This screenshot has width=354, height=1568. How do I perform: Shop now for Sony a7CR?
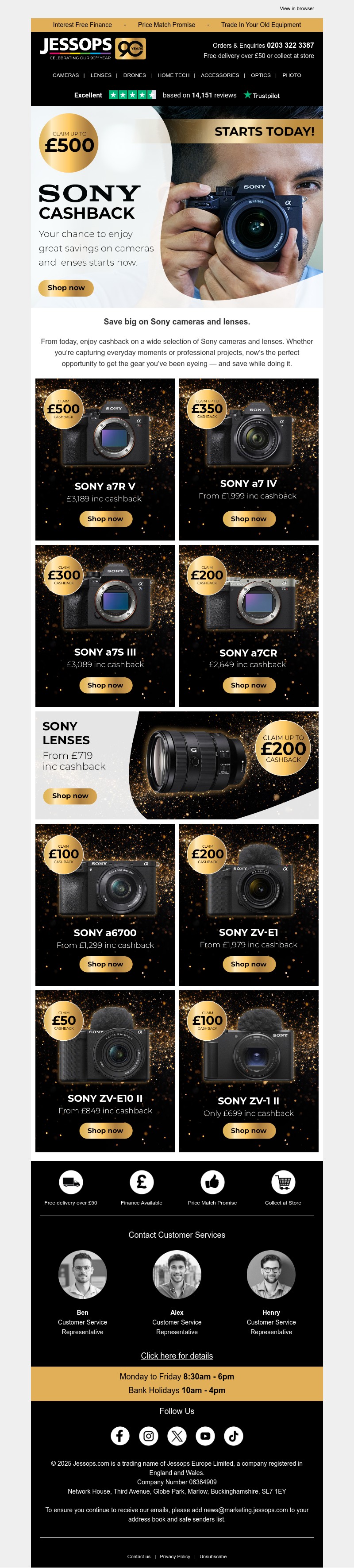point(248,685)
